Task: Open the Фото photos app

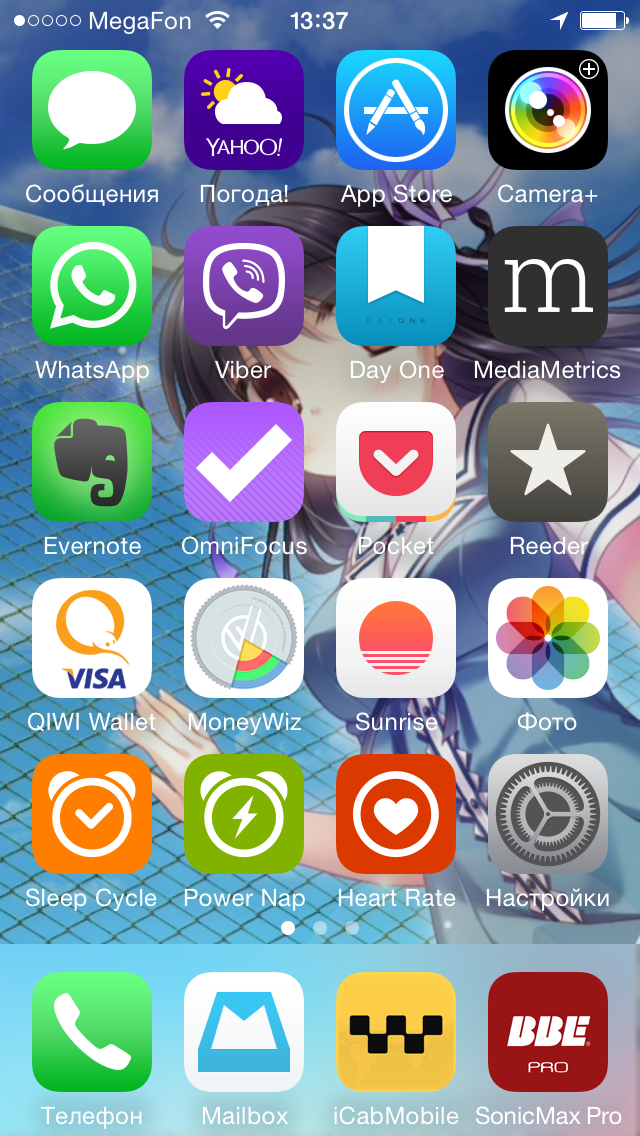Action: tap(548, 638)
